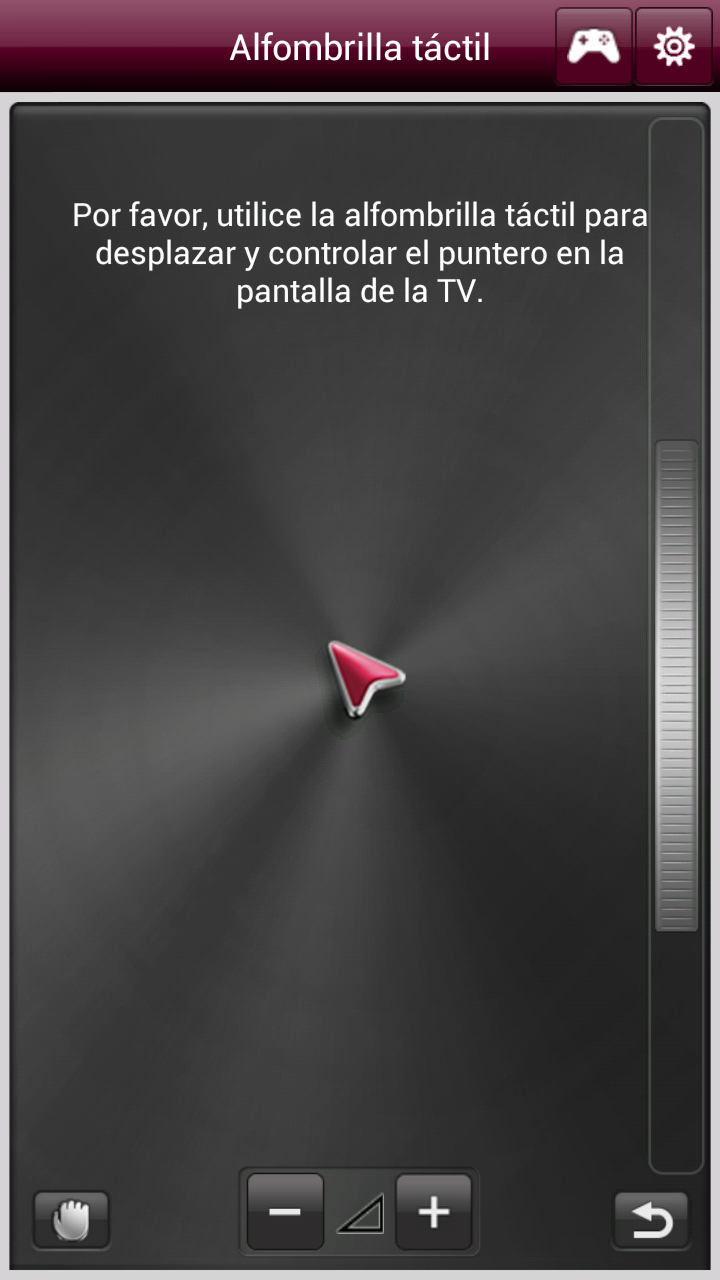Open settings gear icon
Viewport: 720px width, 1280px height.
pyautogui.click(x=674, y=46)
